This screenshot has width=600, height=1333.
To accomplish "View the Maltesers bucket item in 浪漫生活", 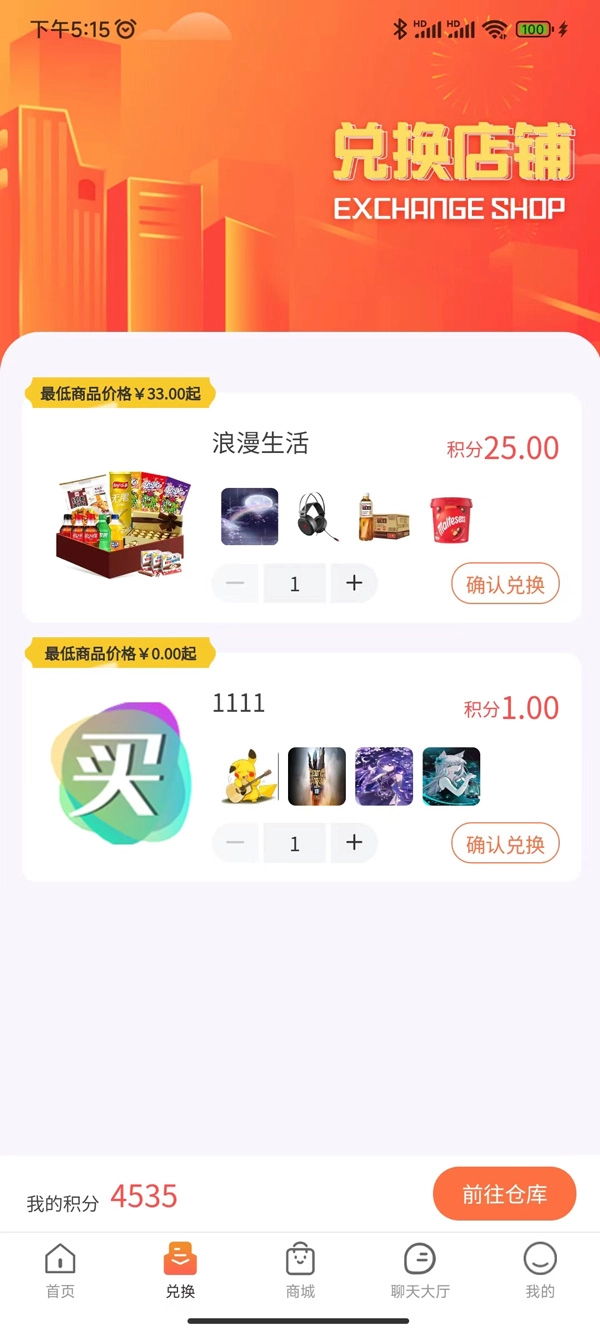I will point(451,518).
